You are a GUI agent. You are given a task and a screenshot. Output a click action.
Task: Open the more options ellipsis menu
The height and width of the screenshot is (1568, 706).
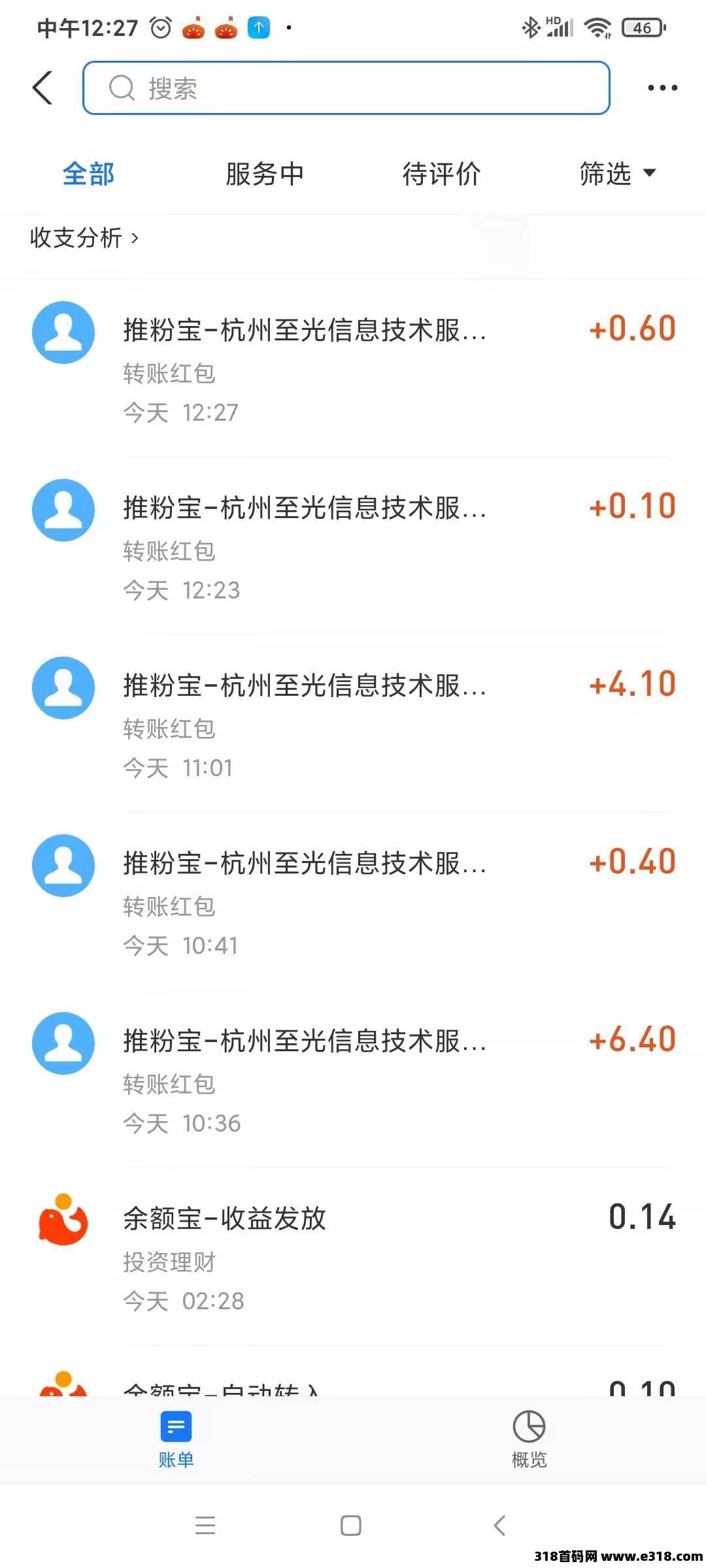click(662, 86)
